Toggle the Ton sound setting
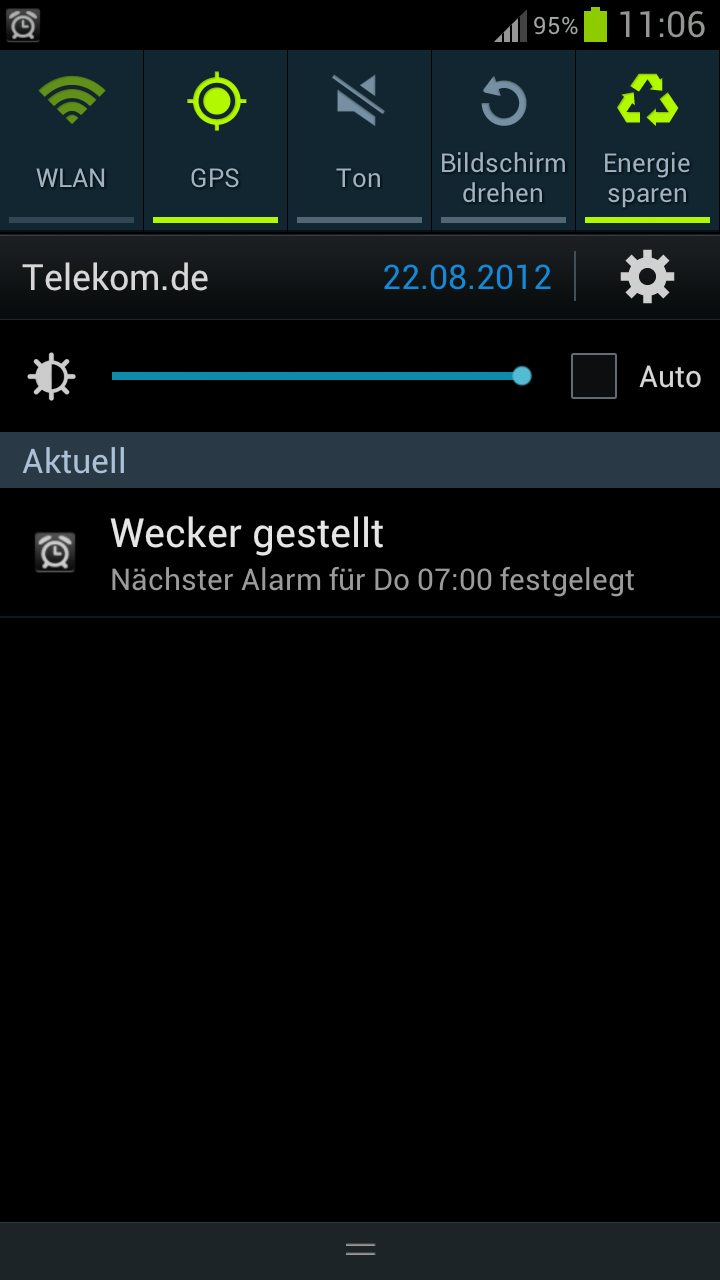720x1280 pixels. [x=359, y=141]
